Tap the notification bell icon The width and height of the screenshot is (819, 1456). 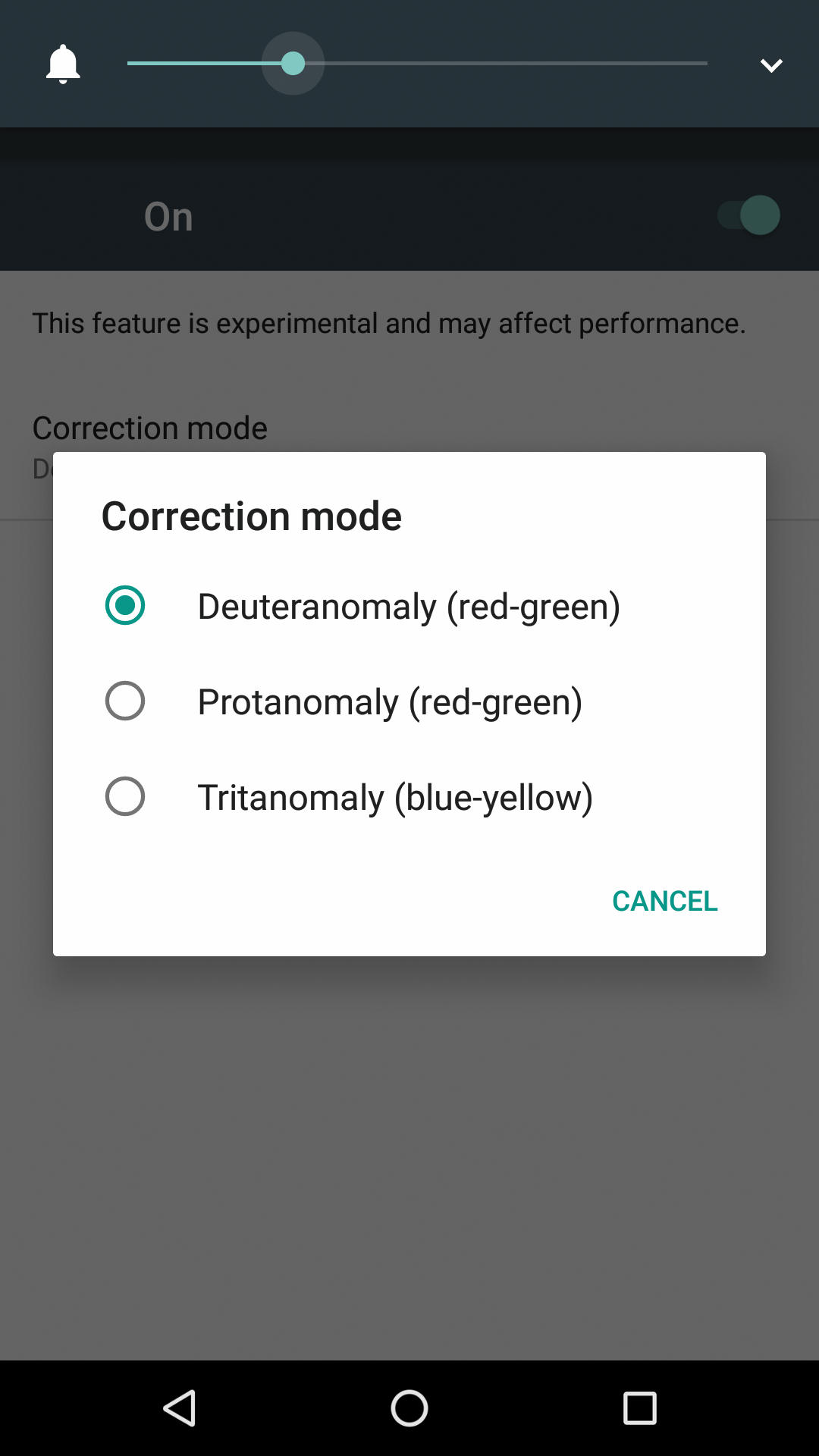click(63, 64)
